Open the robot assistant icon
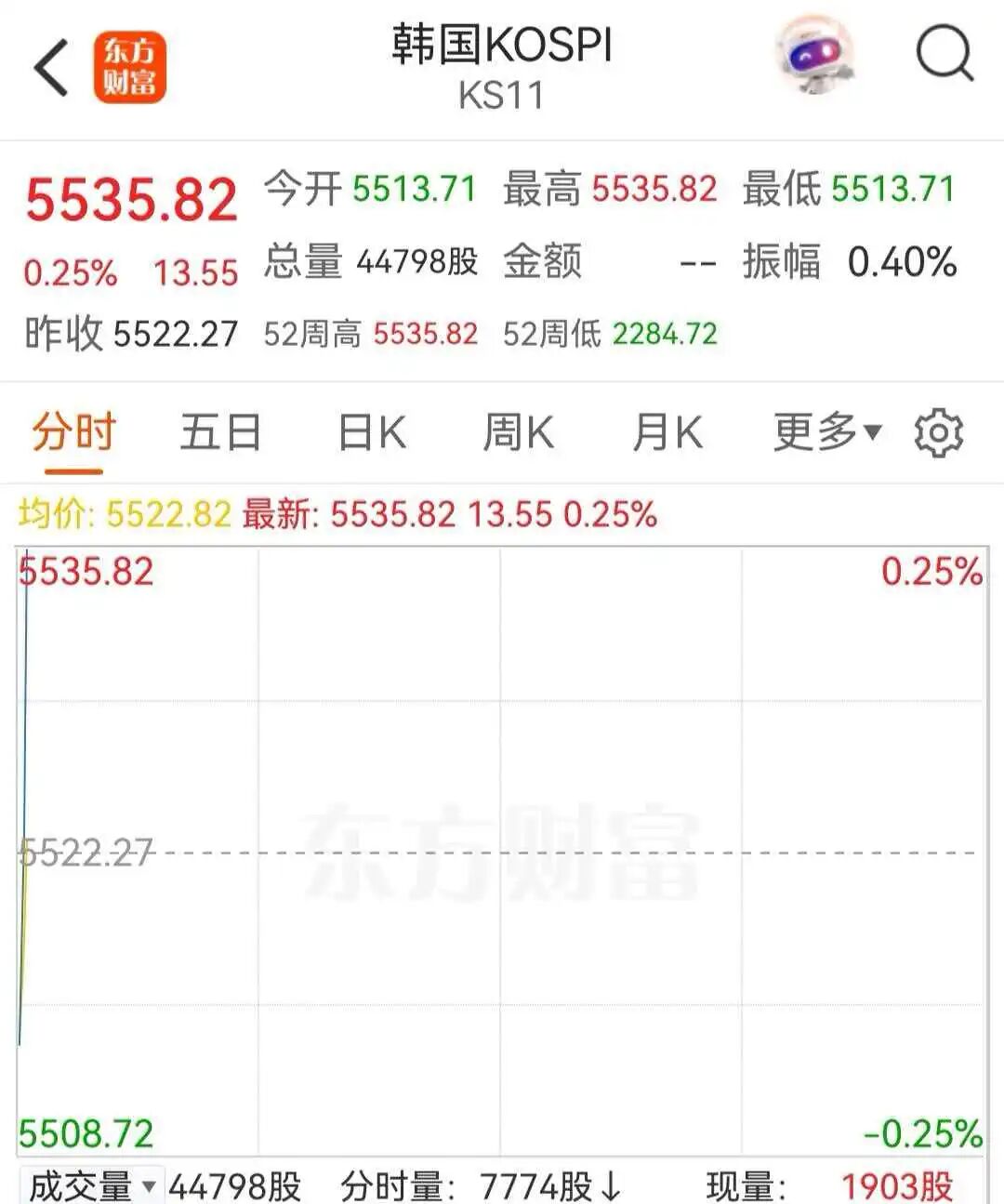This screenshot has height=1204, width=1004. (x=813, y=56)
